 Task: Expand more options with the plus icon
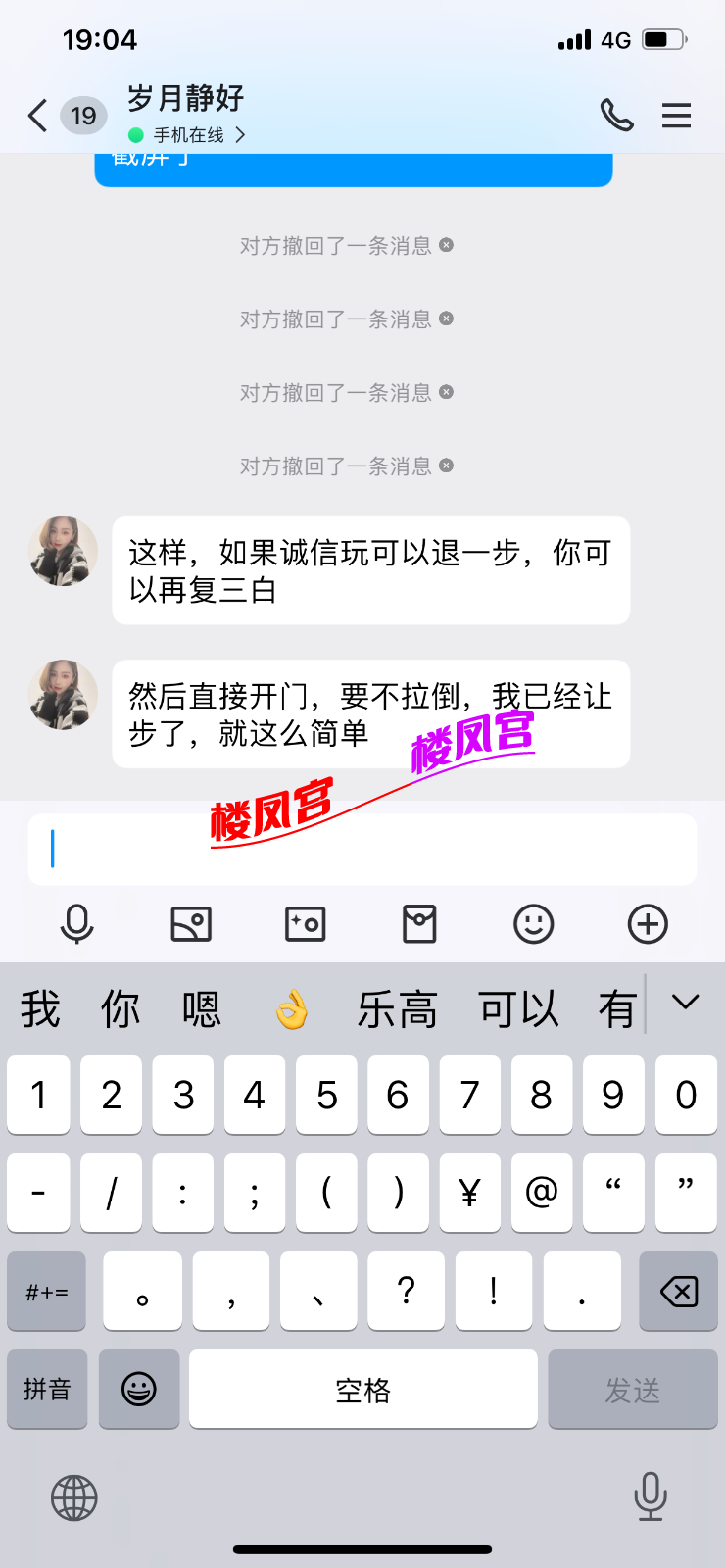[x=648, y=923]
